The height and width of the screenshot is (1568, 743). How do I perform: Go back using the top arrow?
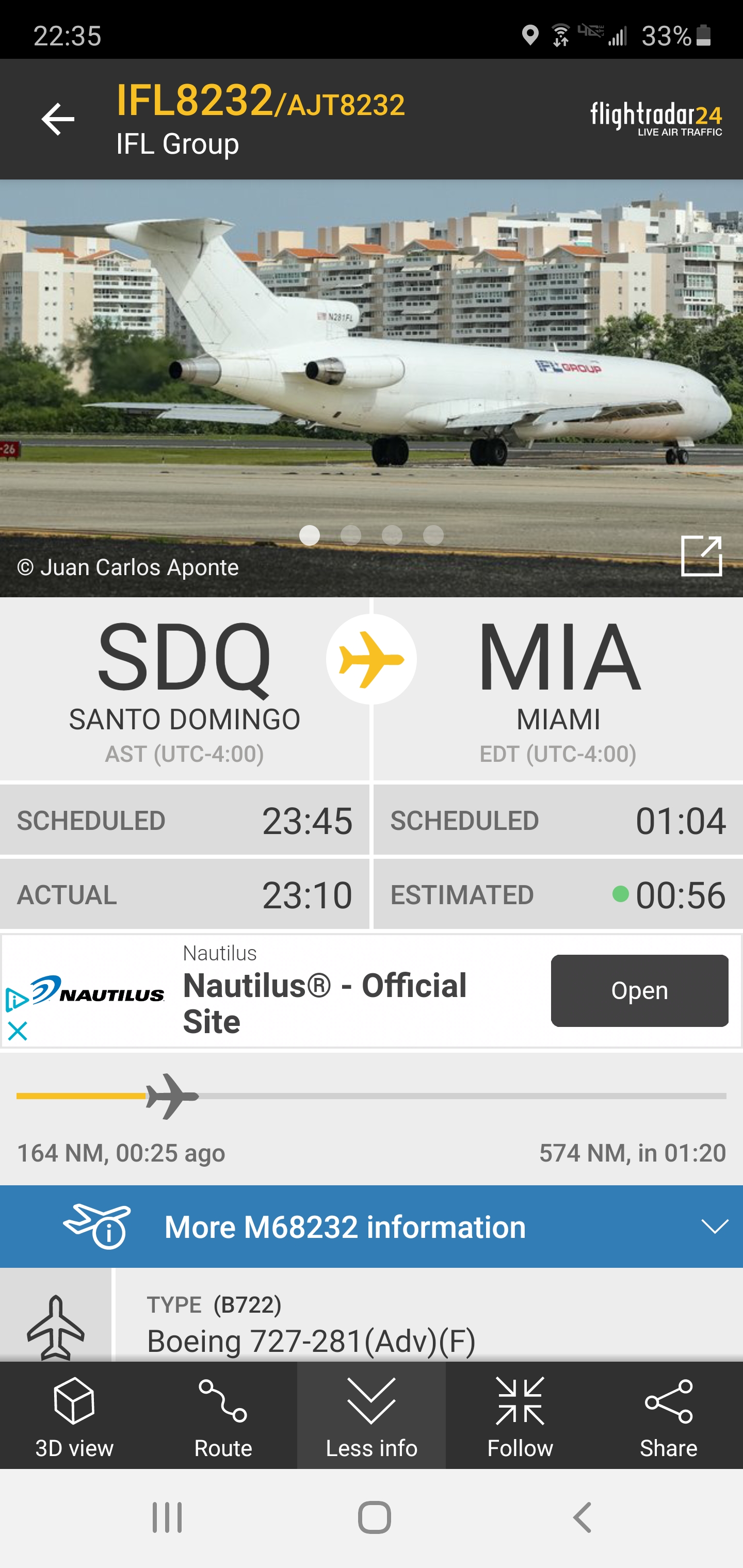pyautogui.click(x=58, y=119)
